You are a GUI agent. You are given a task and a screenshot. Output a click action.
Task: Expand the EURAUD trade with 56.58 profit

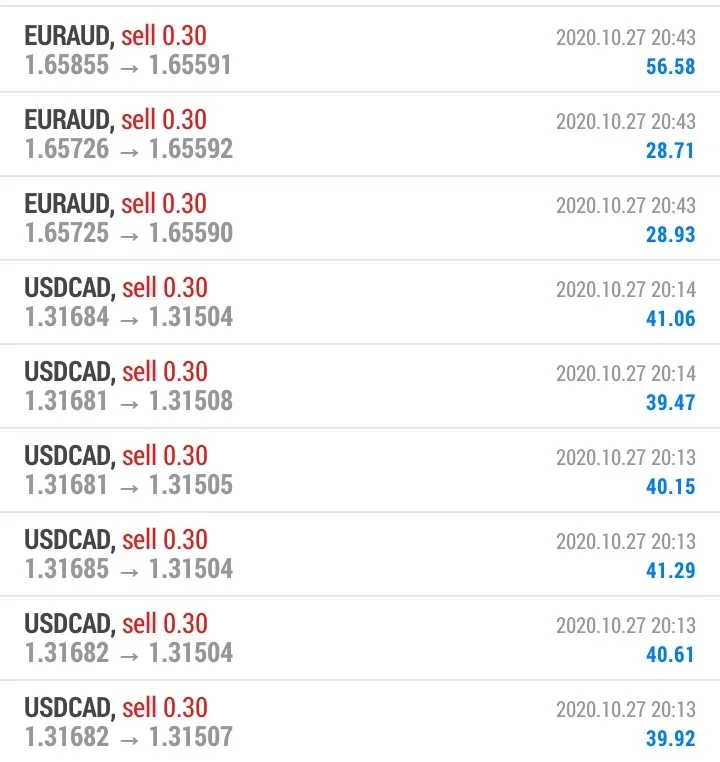360,51
